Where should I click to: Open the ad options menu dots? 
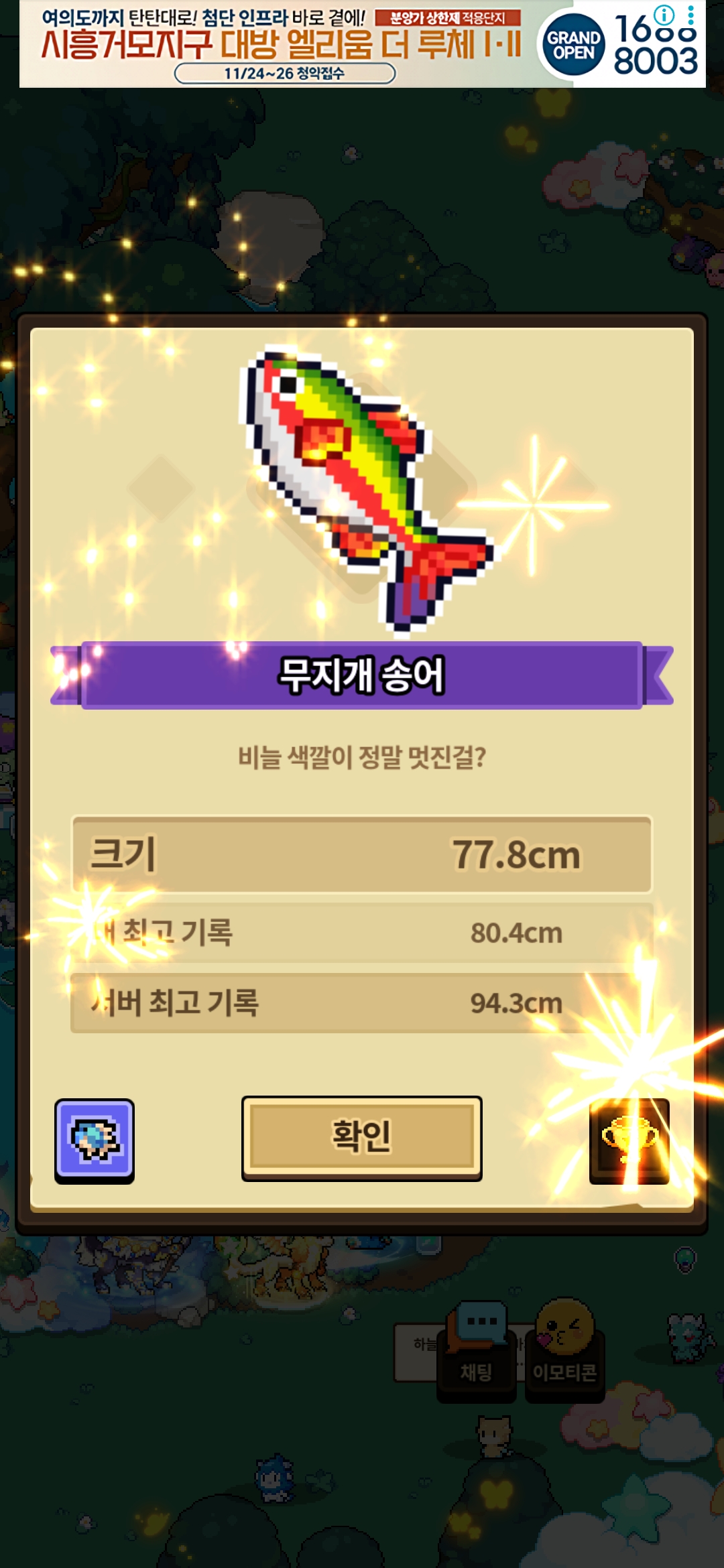690,14
